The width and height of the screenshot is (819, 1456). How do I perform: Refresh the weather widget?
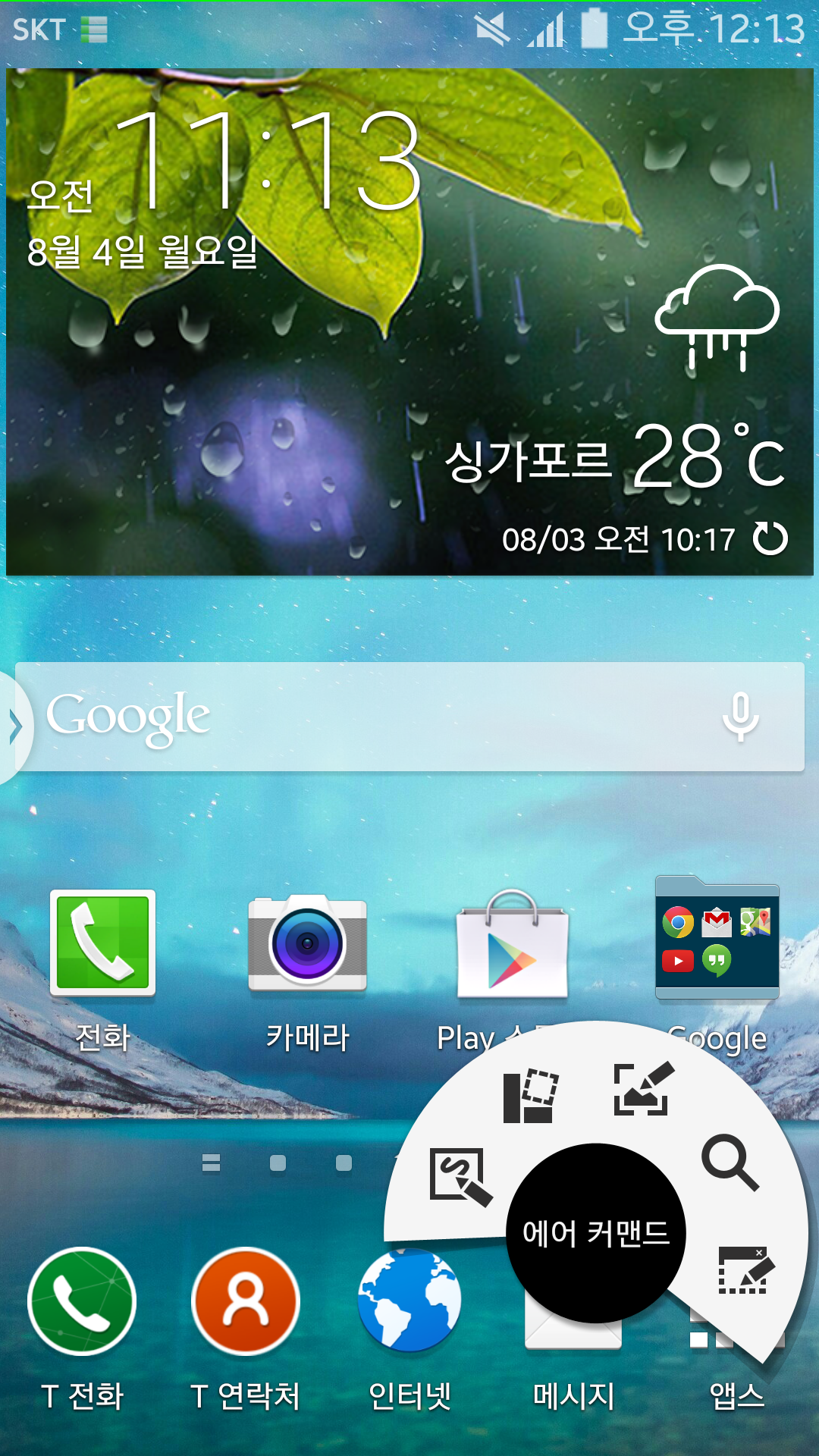pyautogui.click(x=770, y=539)
